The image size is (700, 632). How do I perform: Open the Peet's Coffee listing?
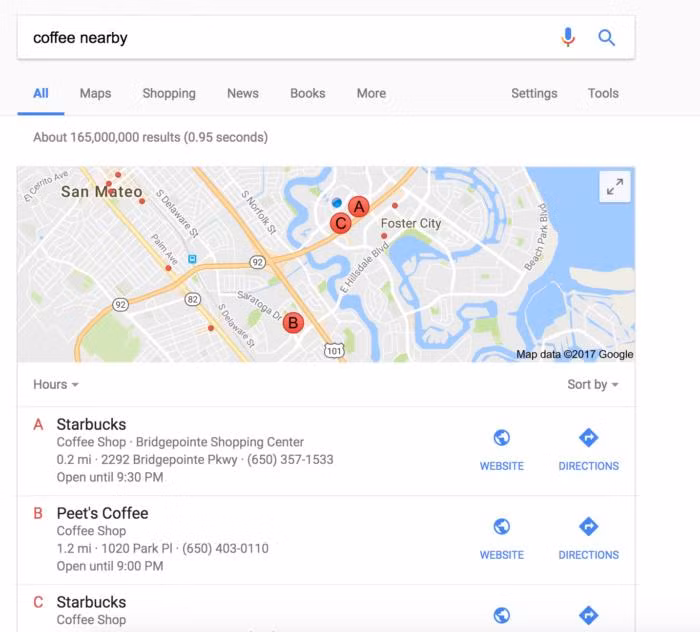pos(102,513)
